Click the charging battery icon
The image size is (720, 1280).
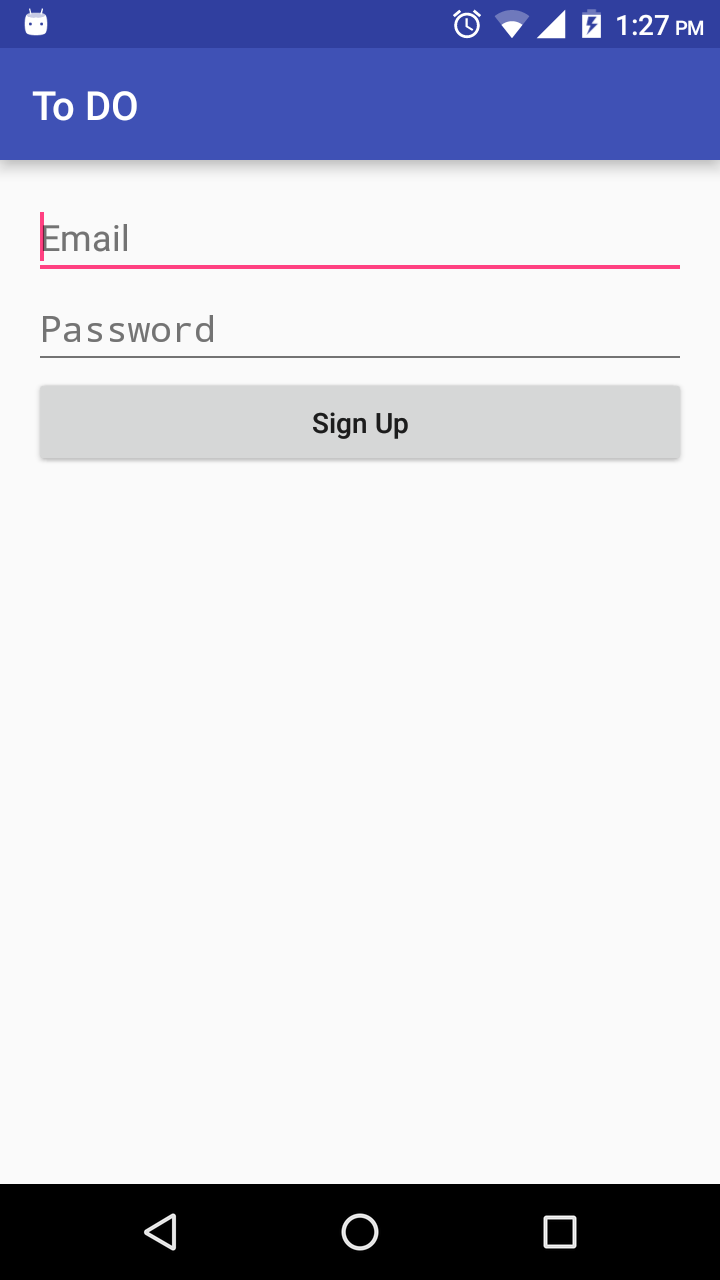coord(592,24)
